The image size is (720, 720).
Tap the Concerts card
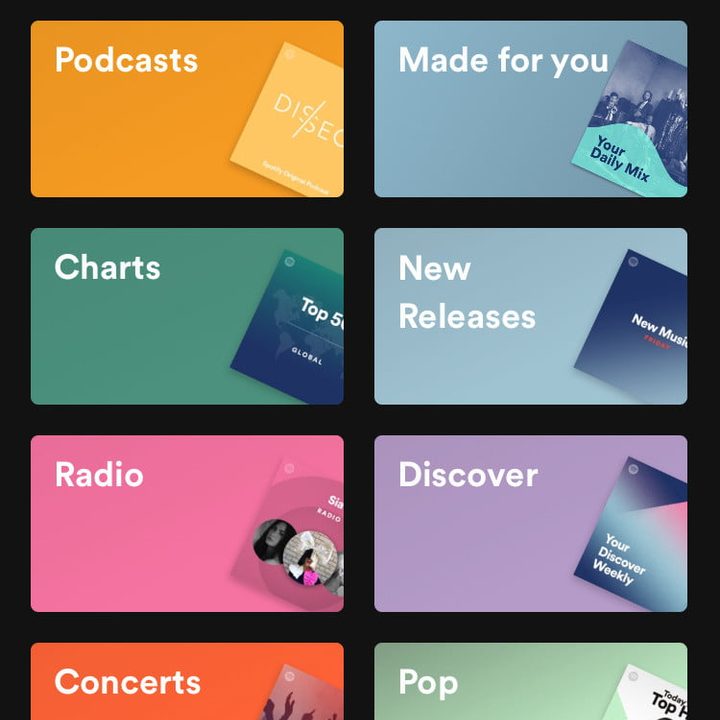(x=187, y=683)
